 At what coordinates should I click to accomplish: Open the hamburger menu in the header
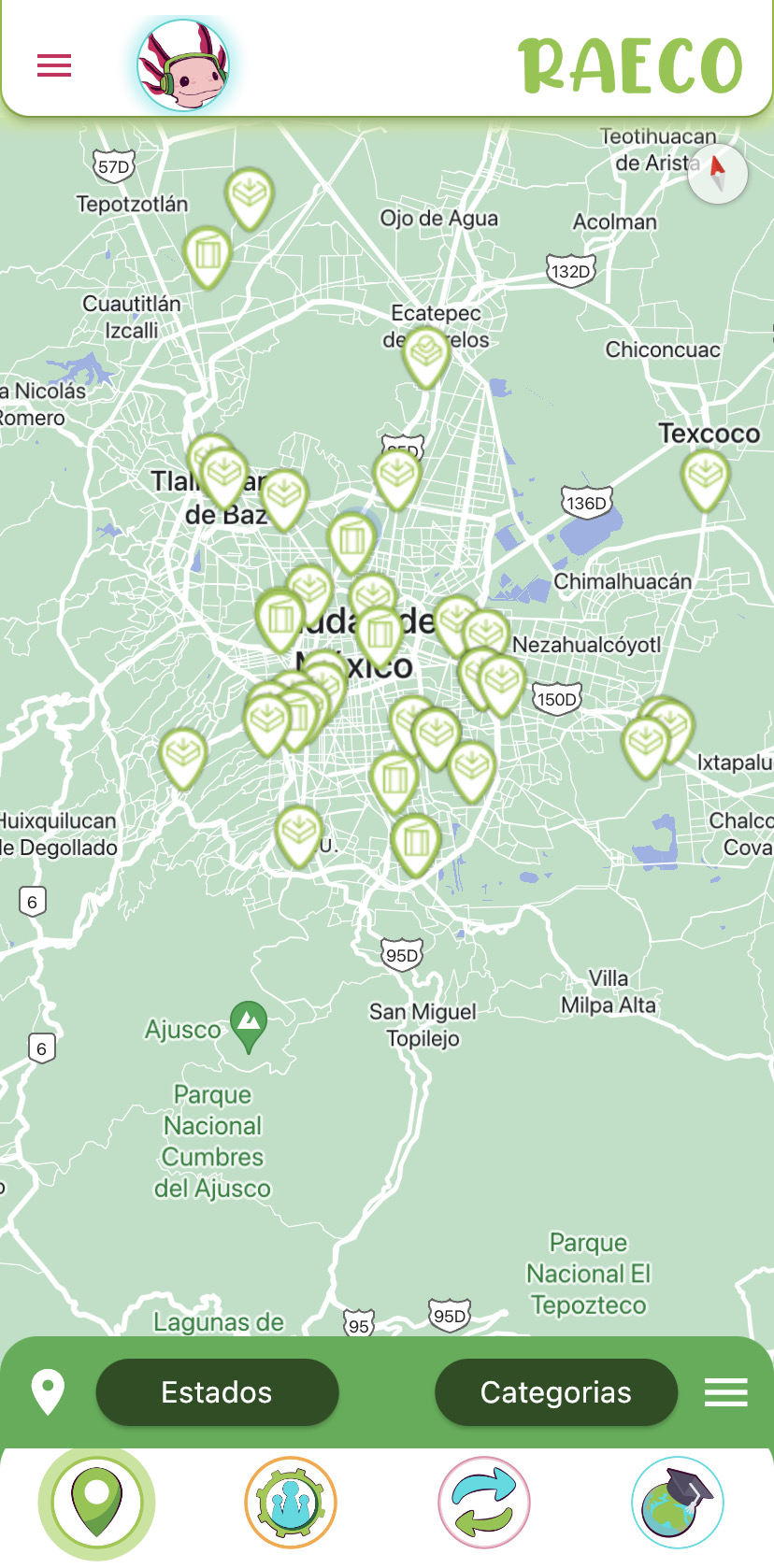pos(54,65)
